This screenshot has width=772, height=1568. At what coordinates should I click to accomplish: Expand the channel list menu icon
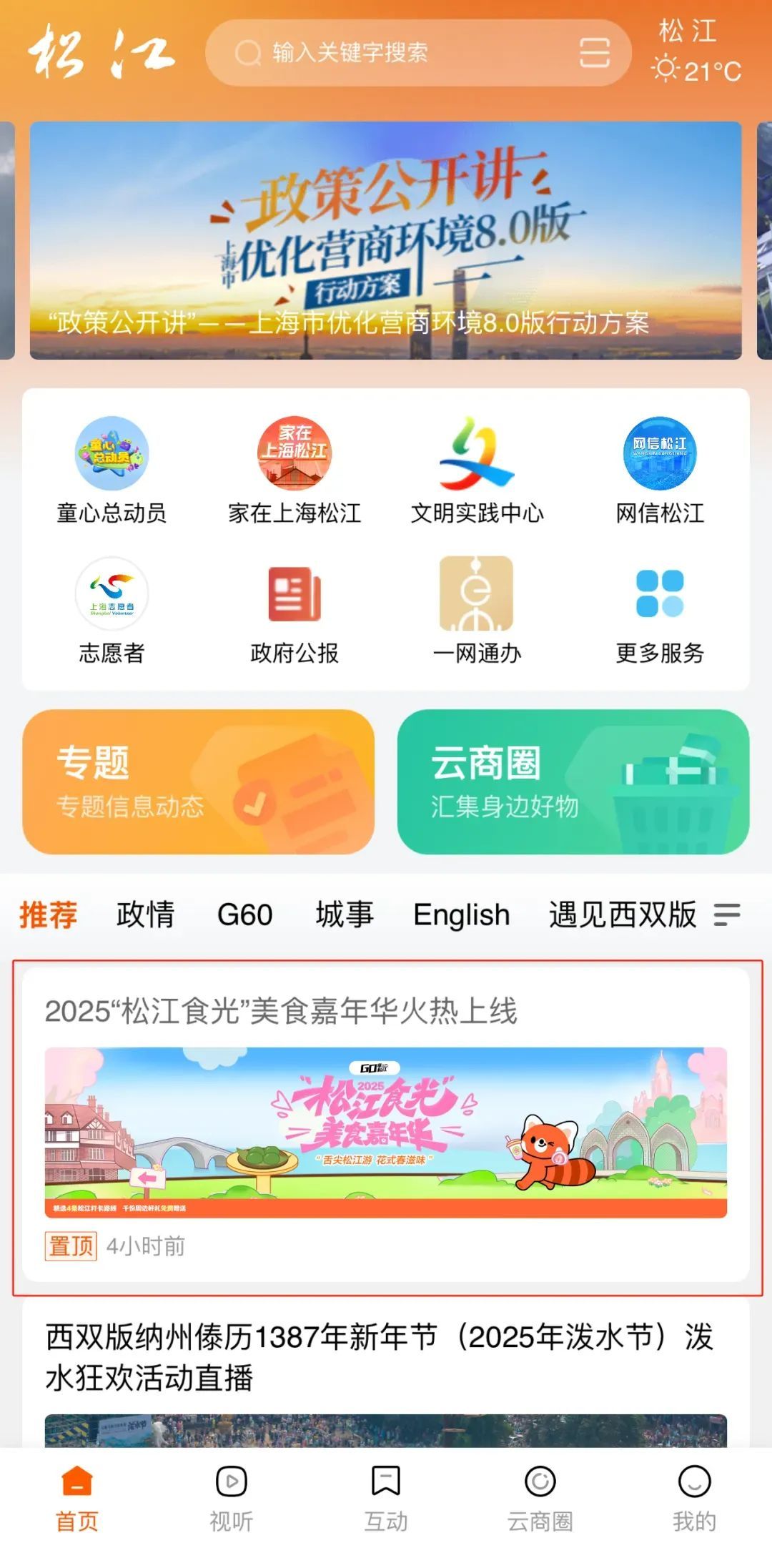tap(727, 914)
